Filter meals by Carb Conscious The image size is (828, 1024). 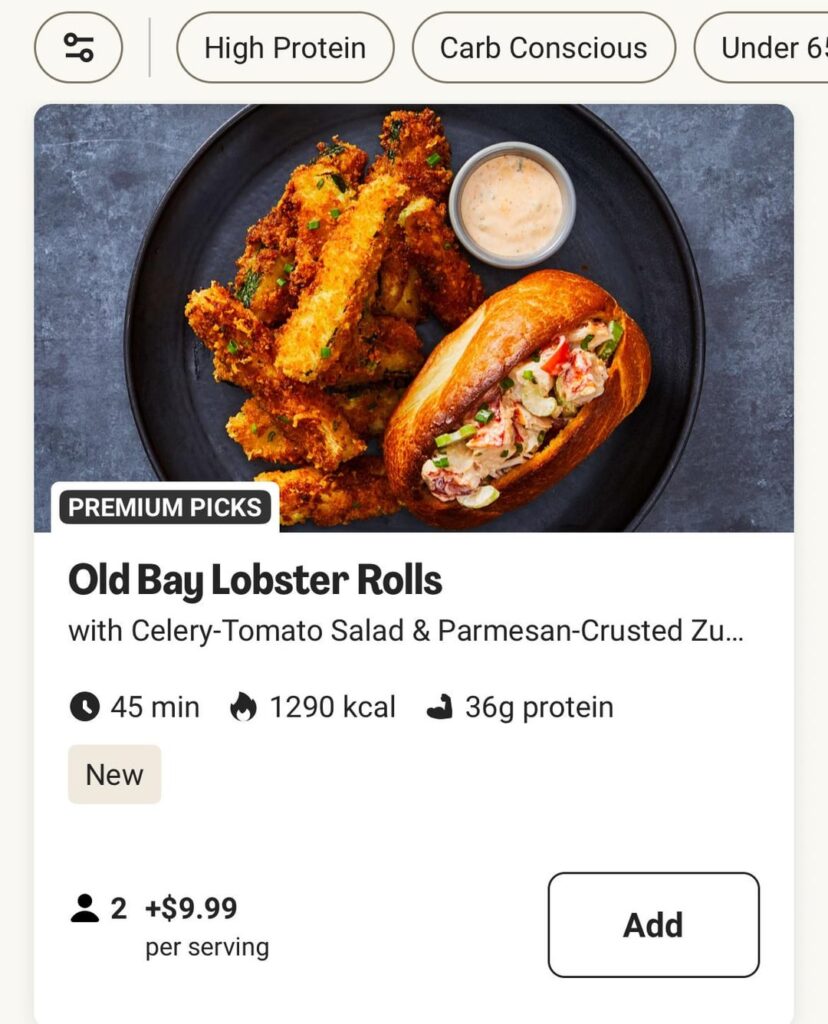(x=543, y=48)
